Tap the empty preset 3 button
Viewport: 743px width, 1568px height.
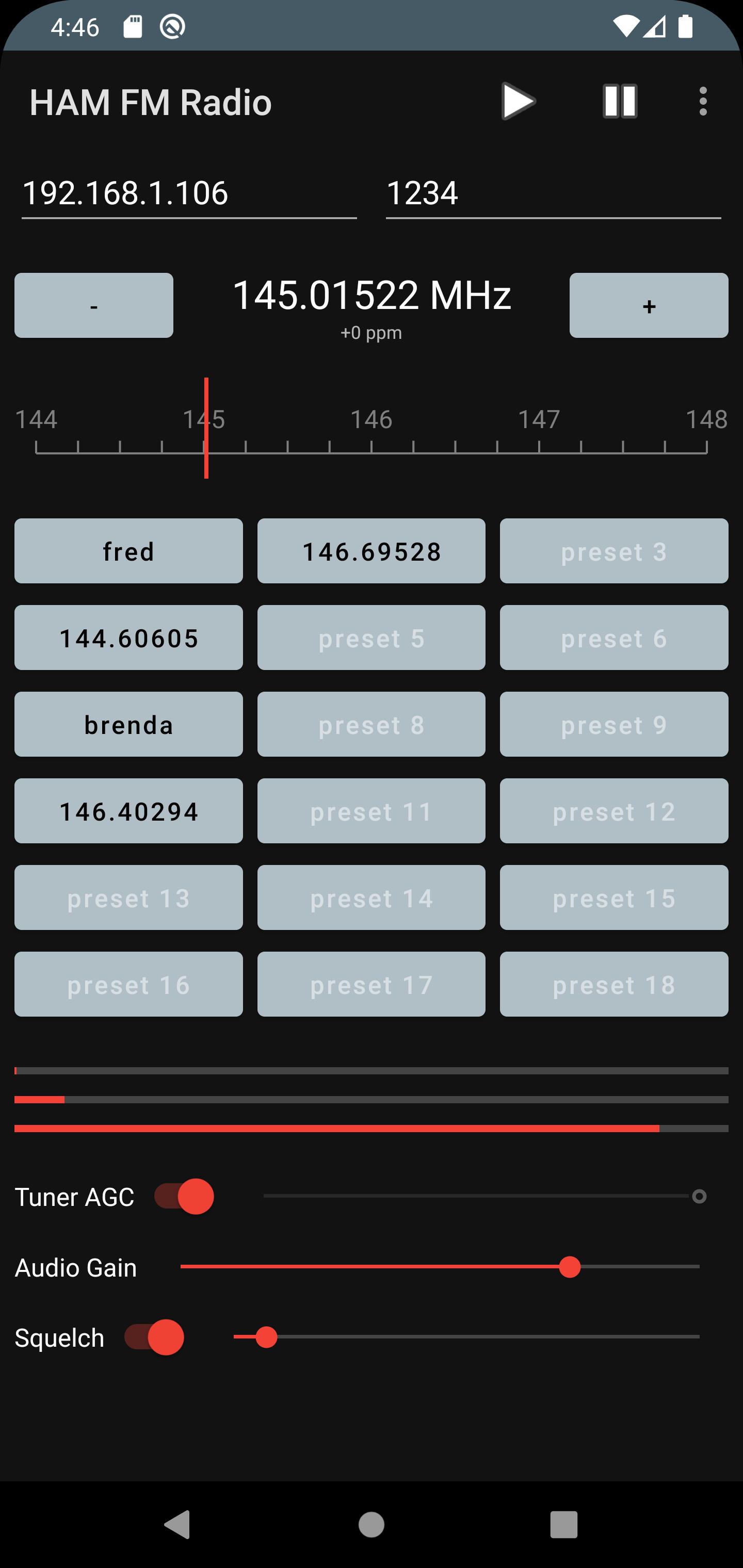[x=614, y=551]
